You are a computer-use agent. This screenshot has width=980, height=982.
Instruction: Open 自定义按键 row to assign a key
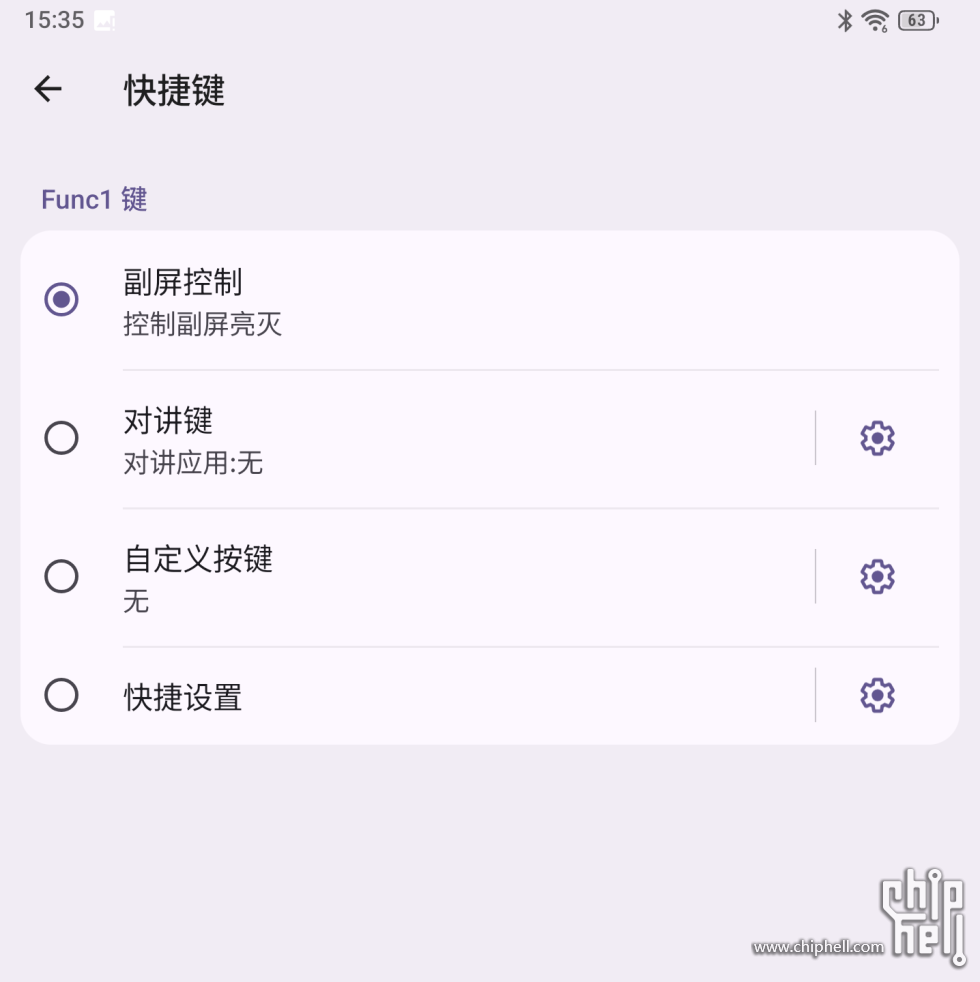point(197,561)
